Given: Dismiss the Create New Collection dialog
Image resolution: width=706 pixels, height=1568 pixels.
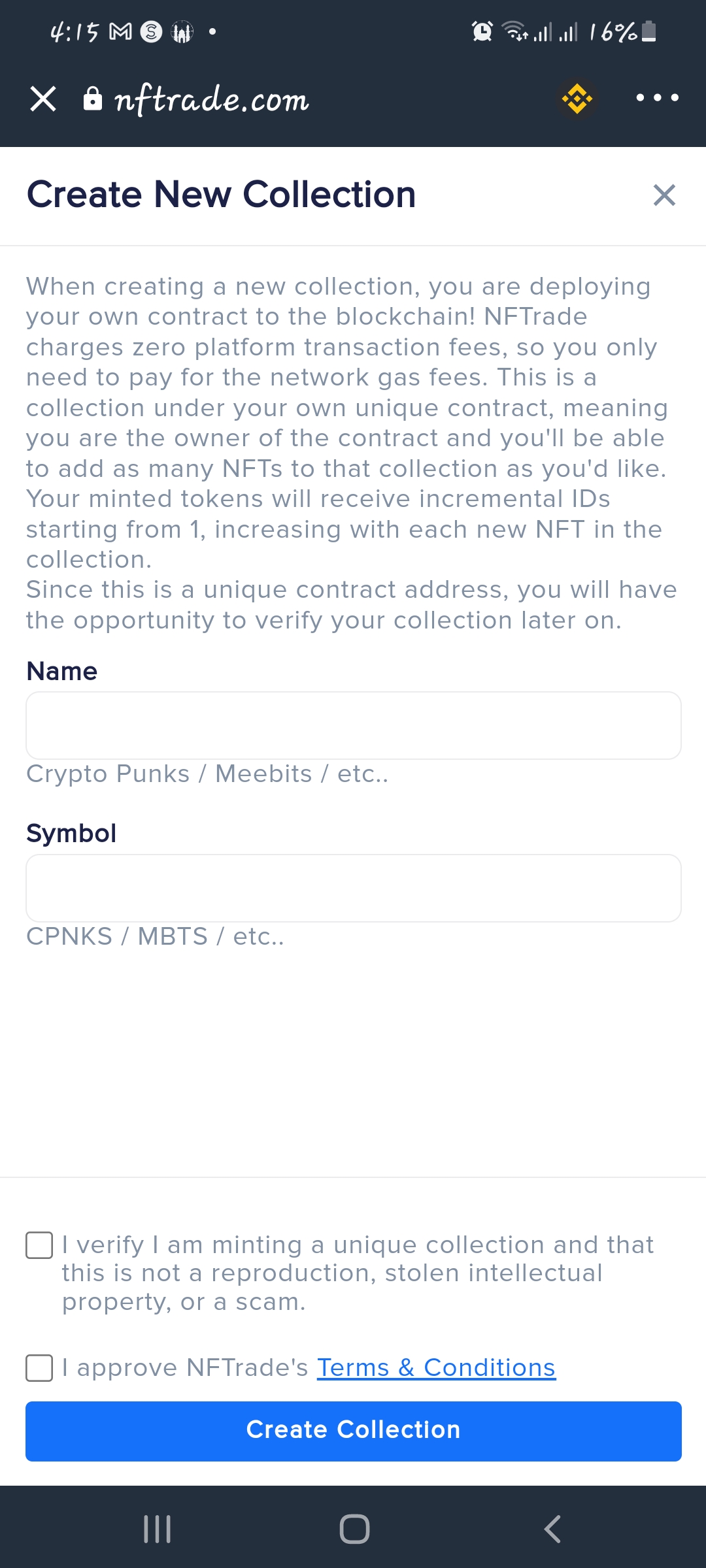Looking at the screenshot, I should 664,195.
